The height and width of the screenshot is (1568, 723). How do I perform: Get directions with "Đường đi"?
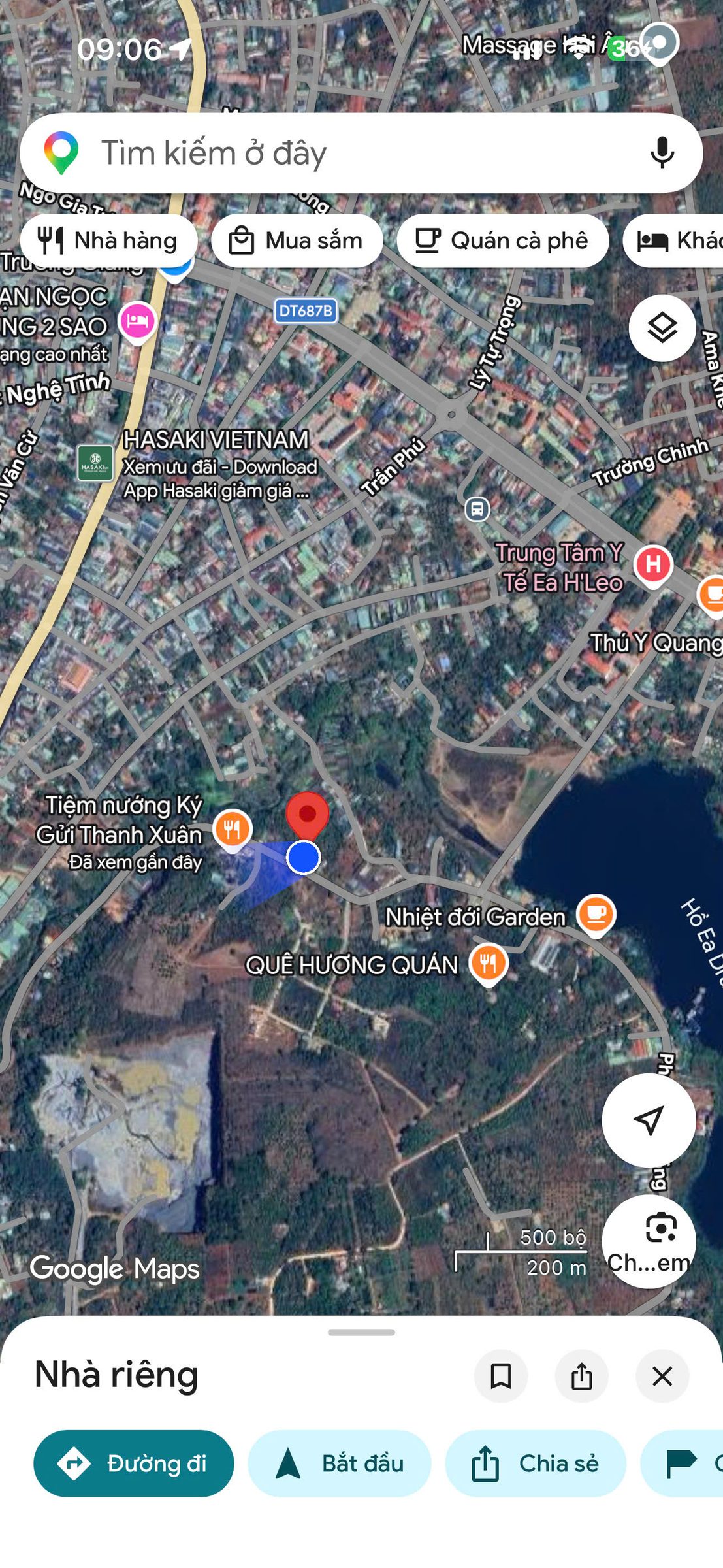(134, 1463)
